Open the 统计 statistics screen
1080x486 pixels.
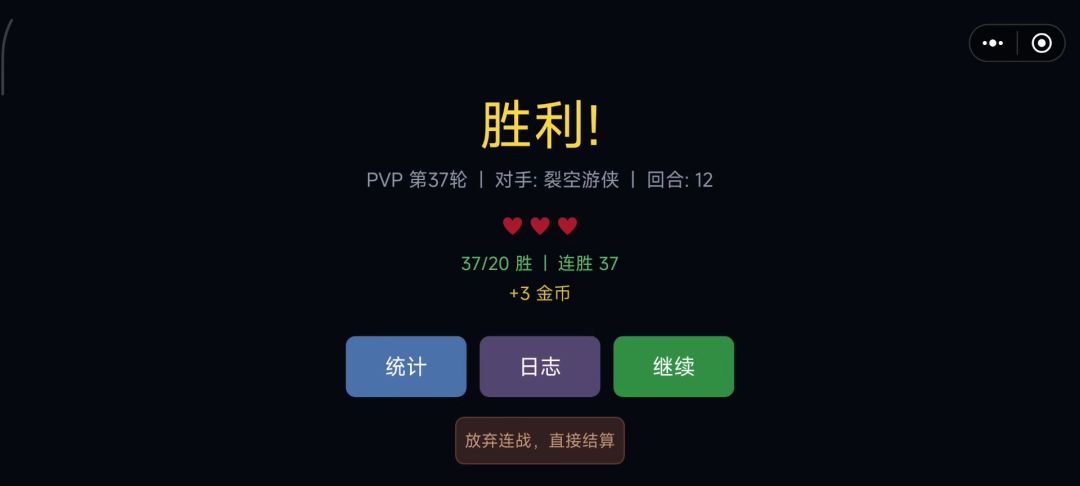tap(406, 367)
